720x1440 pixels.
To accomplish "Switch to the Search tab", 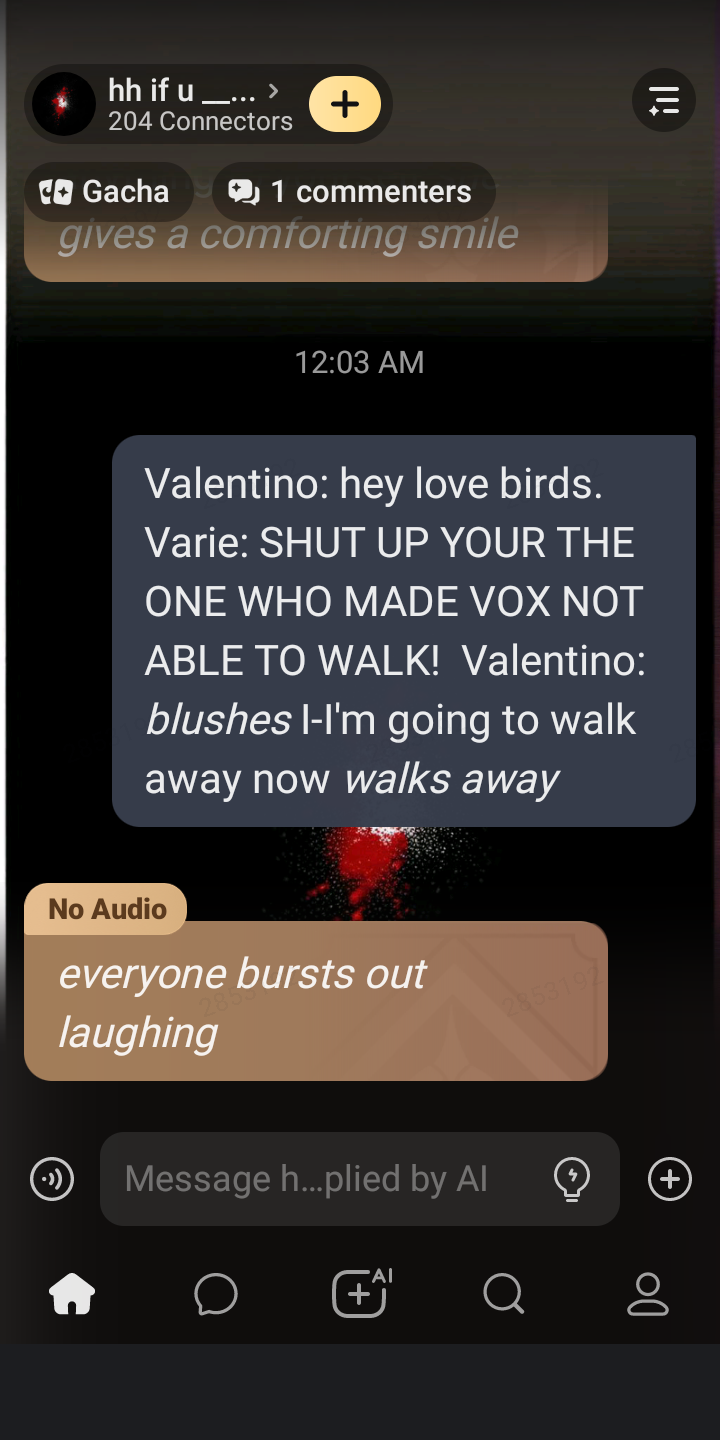I will pos(503,1294).
